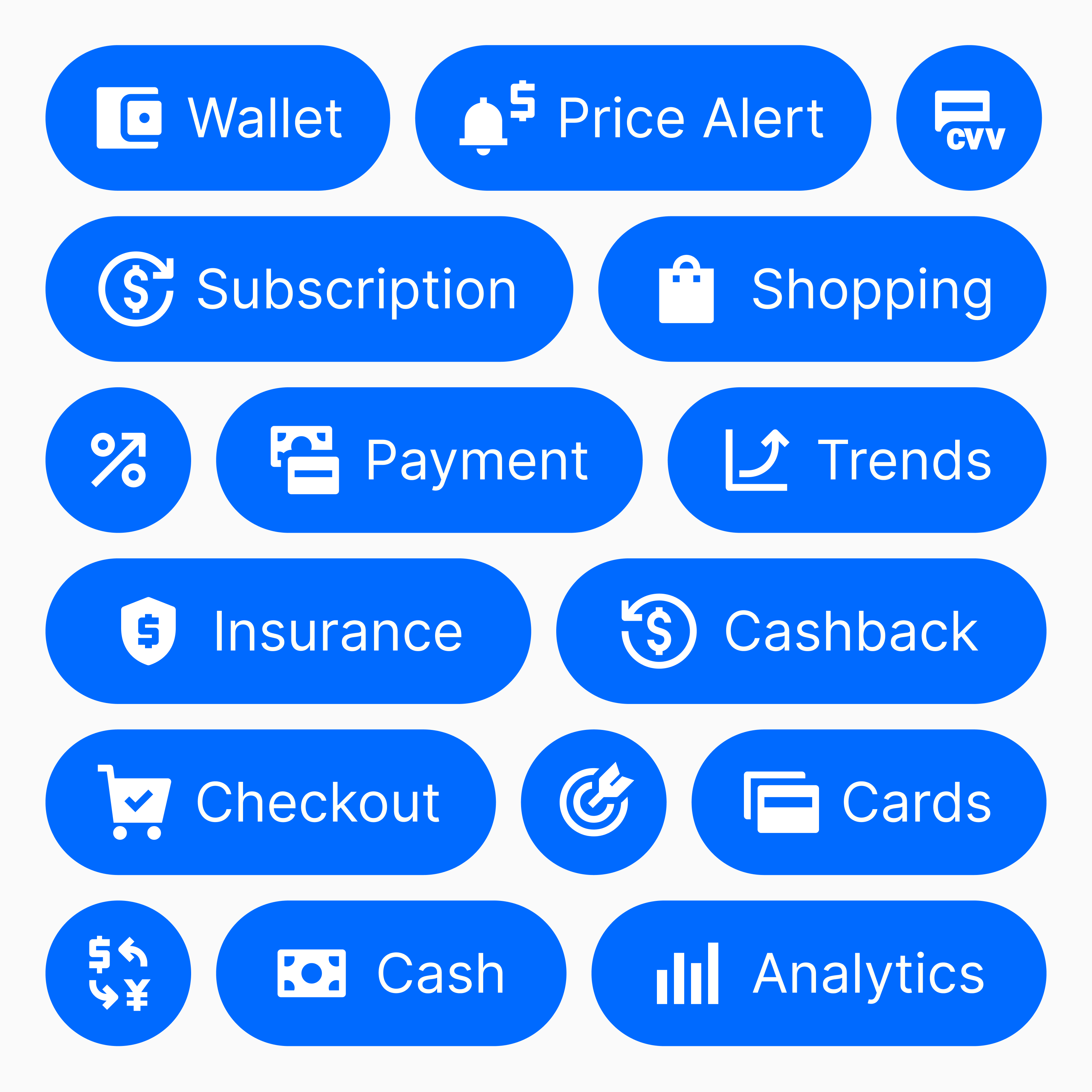Screen dimensions: 1092x1092
Task: Tap the percent discount icon button
Action: (x=118, y=460)
